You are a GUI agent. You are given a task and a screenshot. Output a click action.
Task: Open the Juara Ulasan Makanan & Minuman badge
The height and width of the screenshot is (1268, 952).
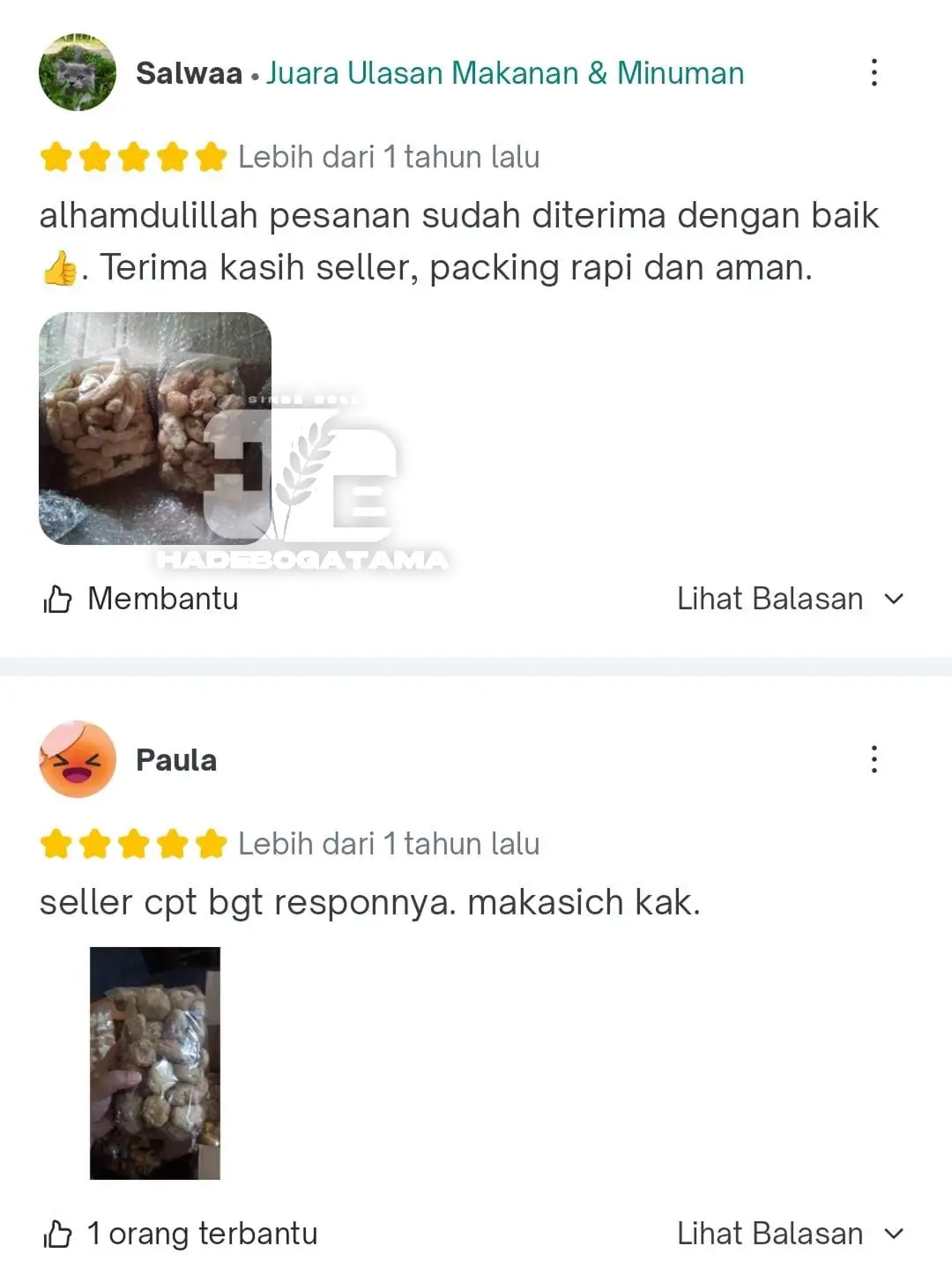[505, 73]
